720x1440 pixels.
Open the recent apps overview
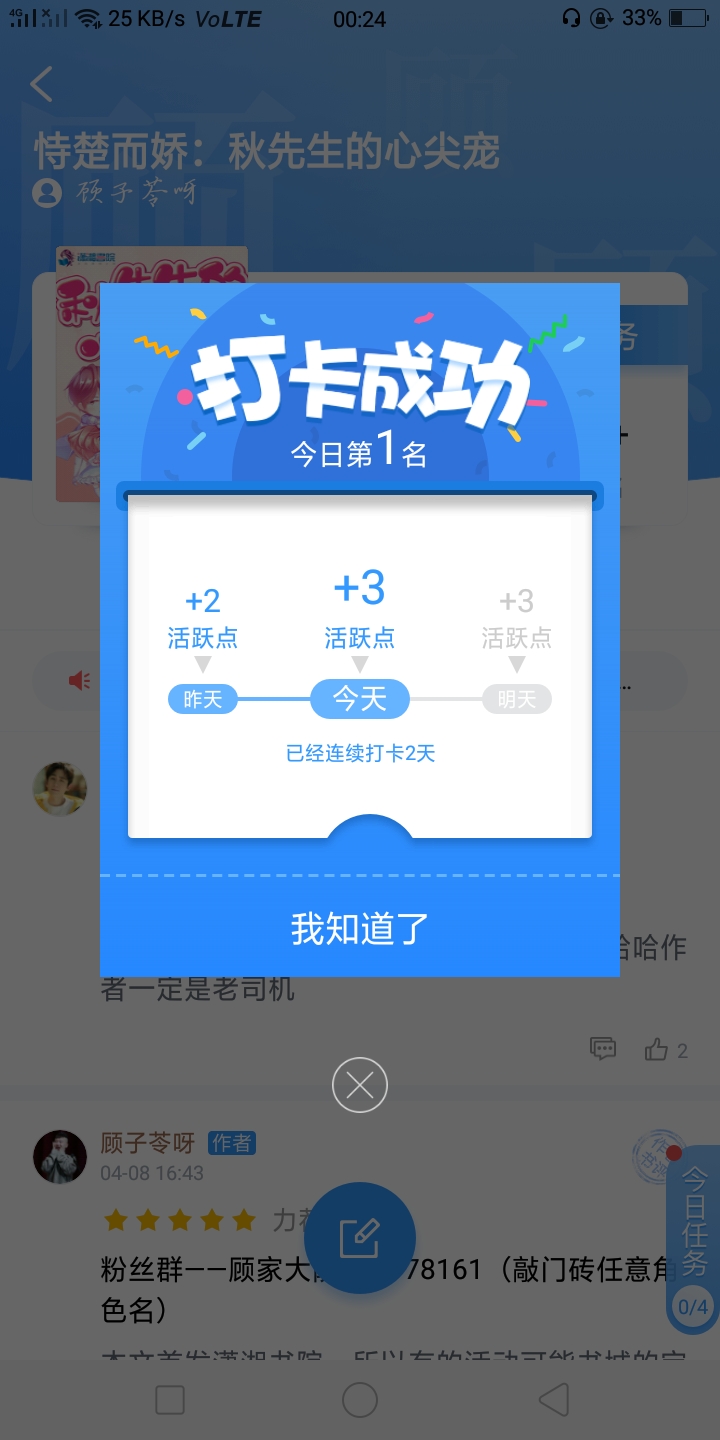170,1400
